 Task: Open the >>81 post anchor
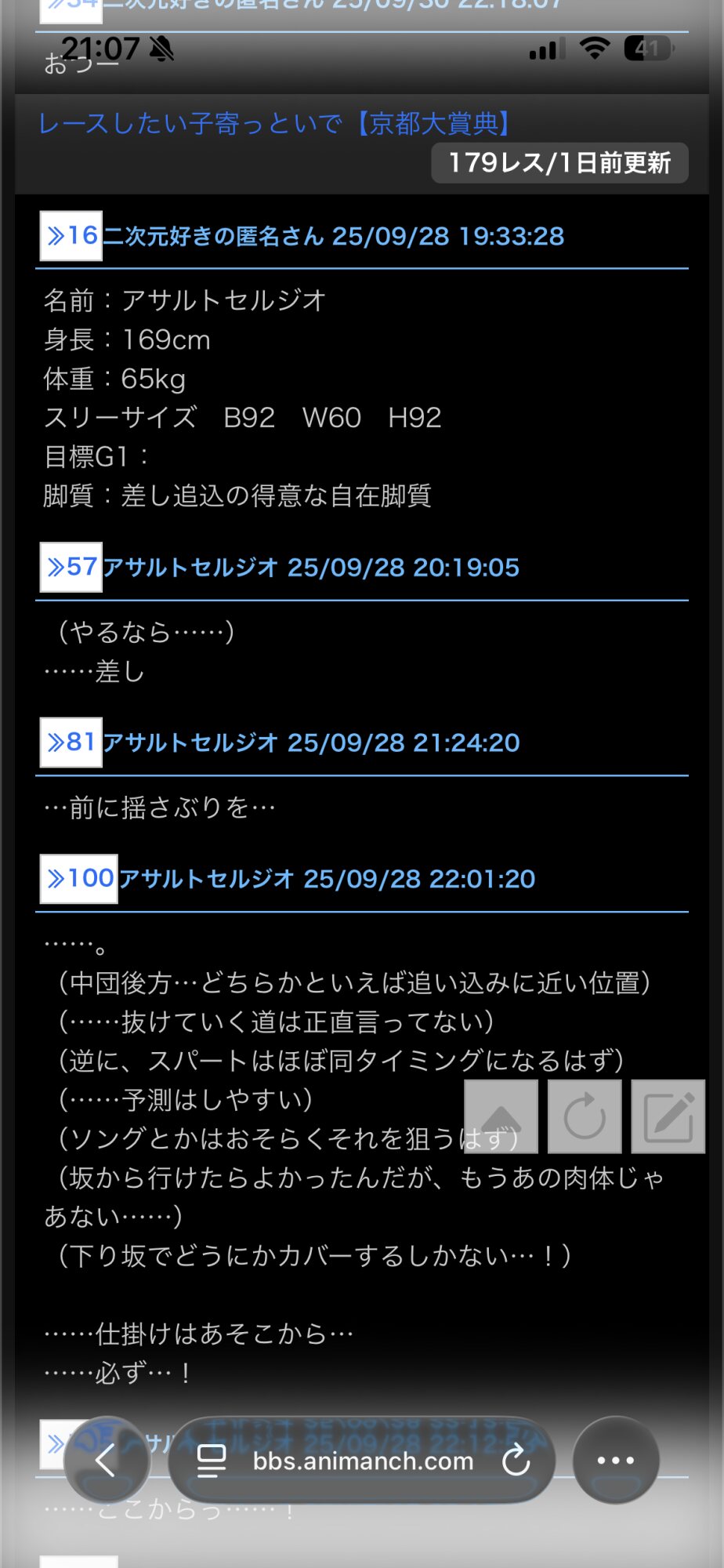[71, 742]
